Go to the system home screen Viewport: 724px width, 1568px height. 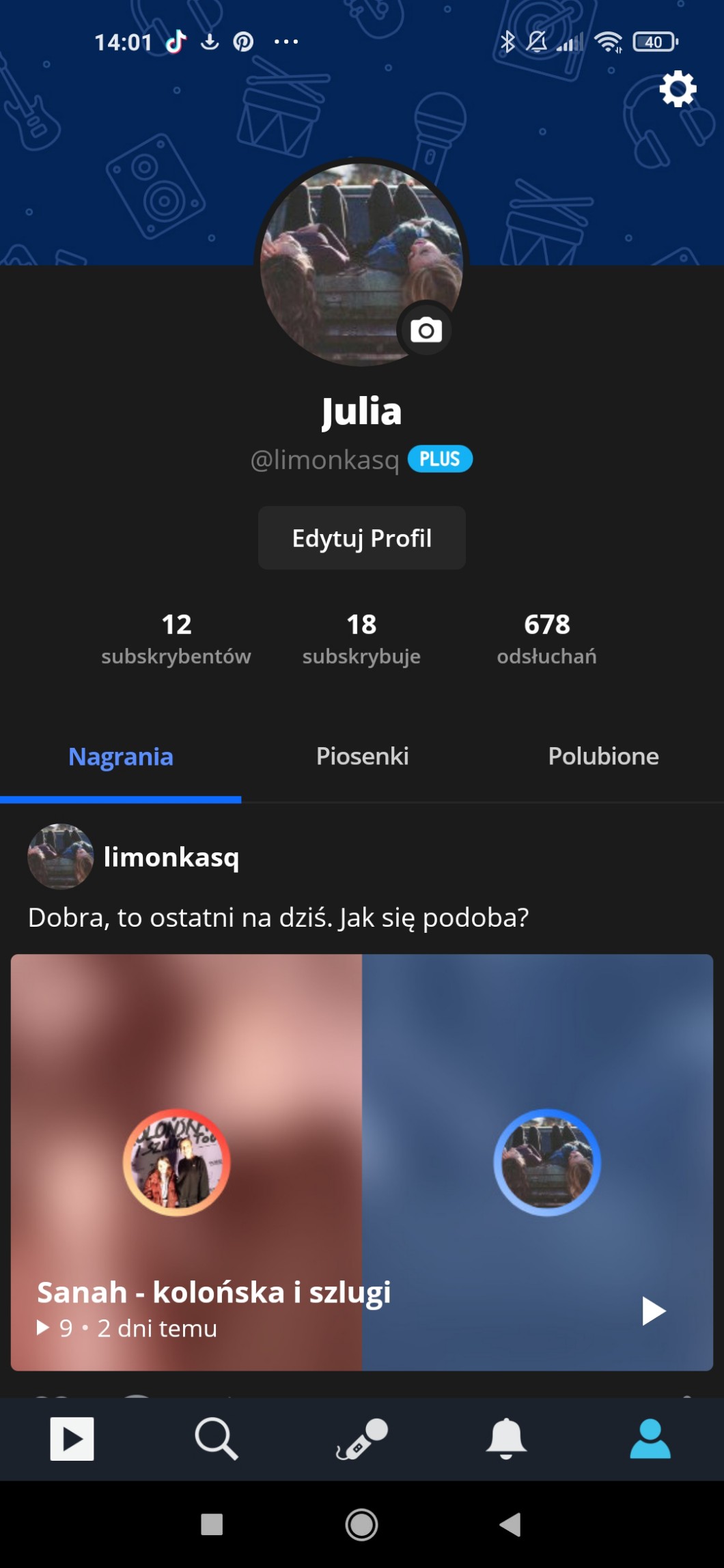click(x=361, y=1524)
